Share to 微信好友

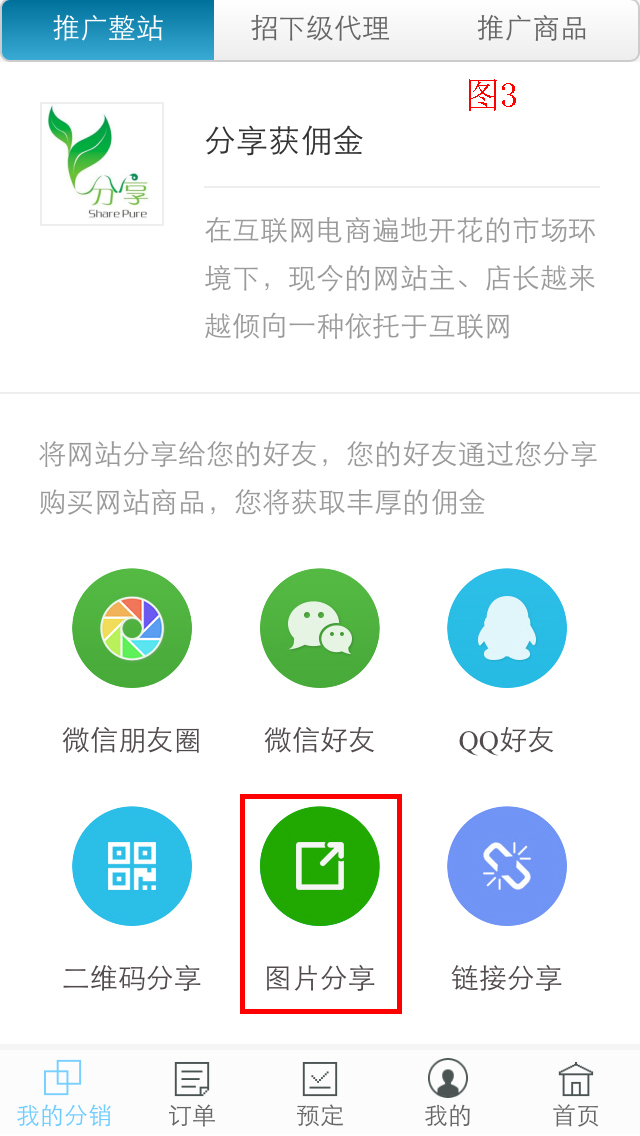pyautogui.click(x=320, y=628)
